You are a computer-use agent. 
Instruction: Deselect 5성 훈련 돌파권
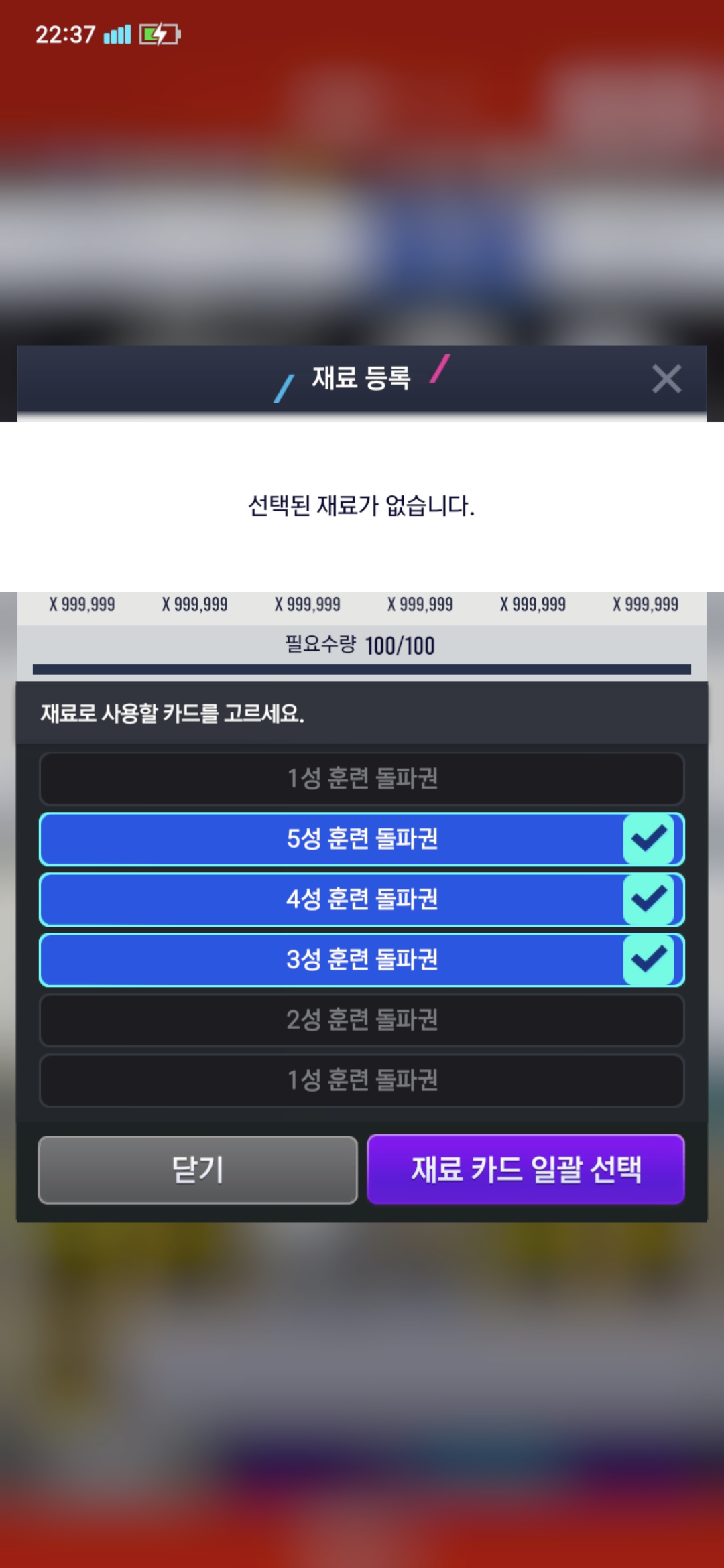coord(362,839)
